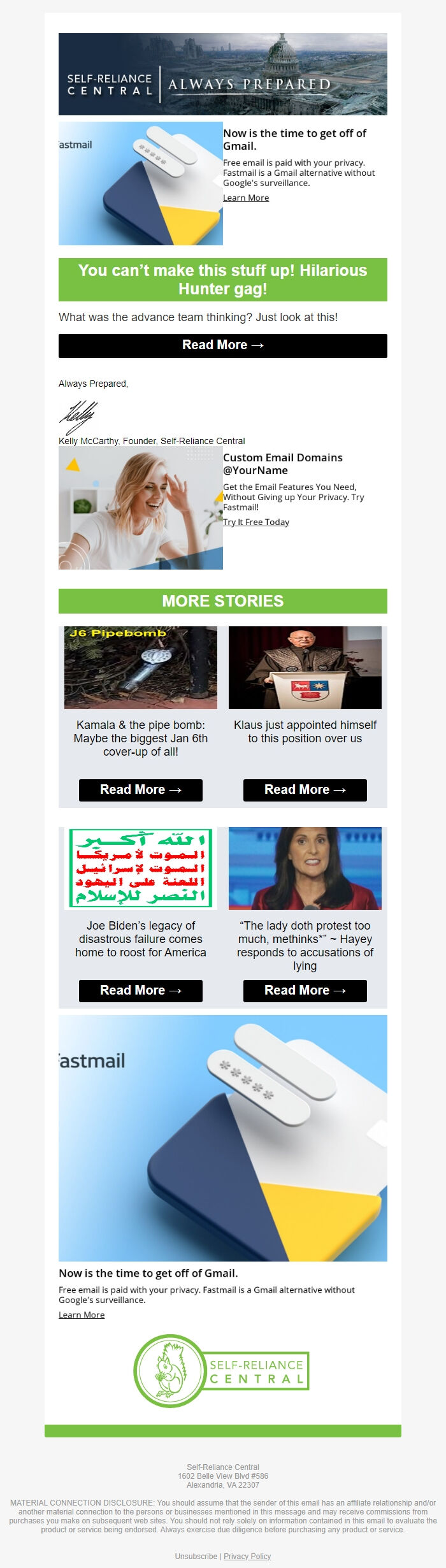446x1568 pixels.
Task: Tap the large Fastmail banner ad
Action: (222, 1138)
